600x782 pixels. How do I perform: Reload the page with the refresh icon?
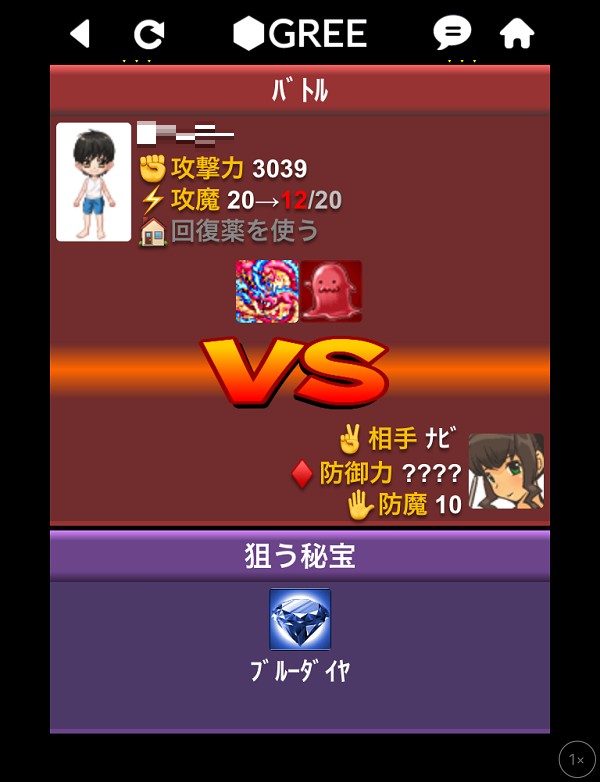(149, 34)
